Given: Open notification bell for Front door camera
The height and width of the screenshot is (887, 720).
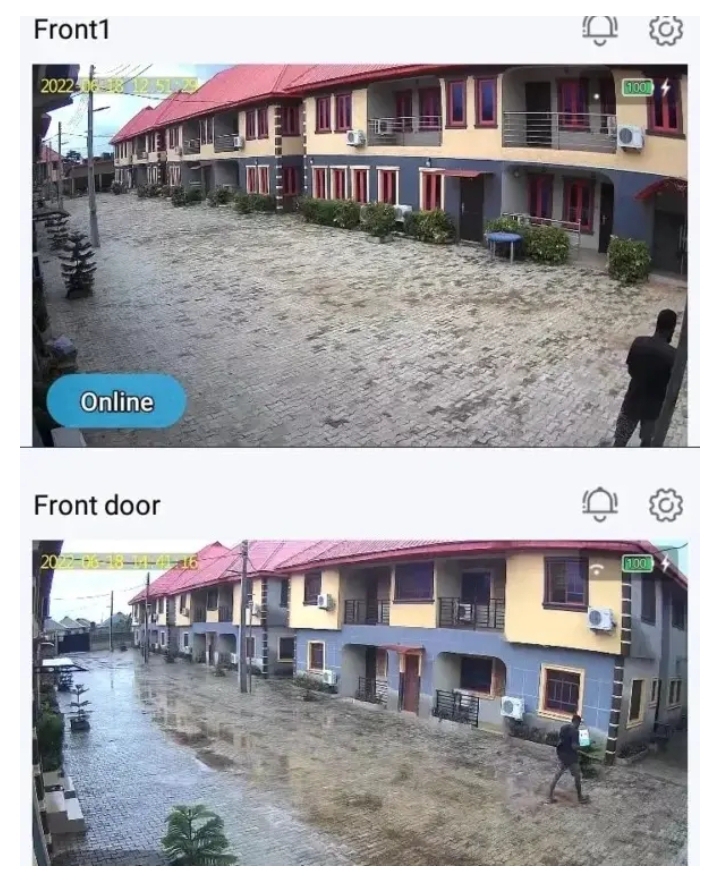Looking at the screenshot, I should click(x=600, y=504).
